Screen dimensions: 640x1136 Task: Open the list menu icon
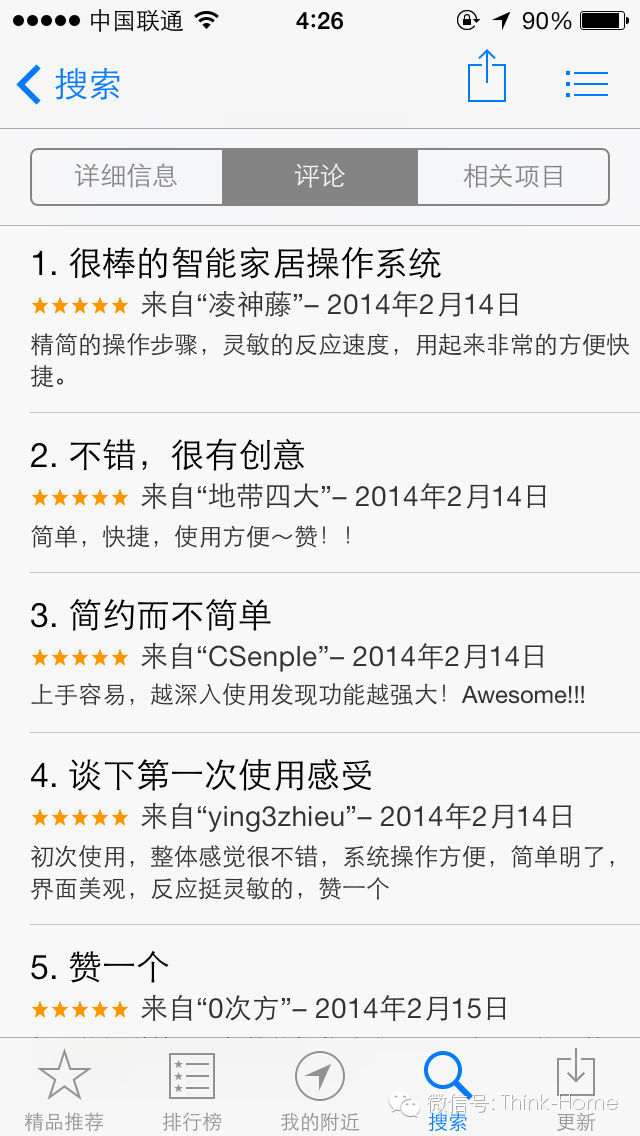tap(586, 83)
